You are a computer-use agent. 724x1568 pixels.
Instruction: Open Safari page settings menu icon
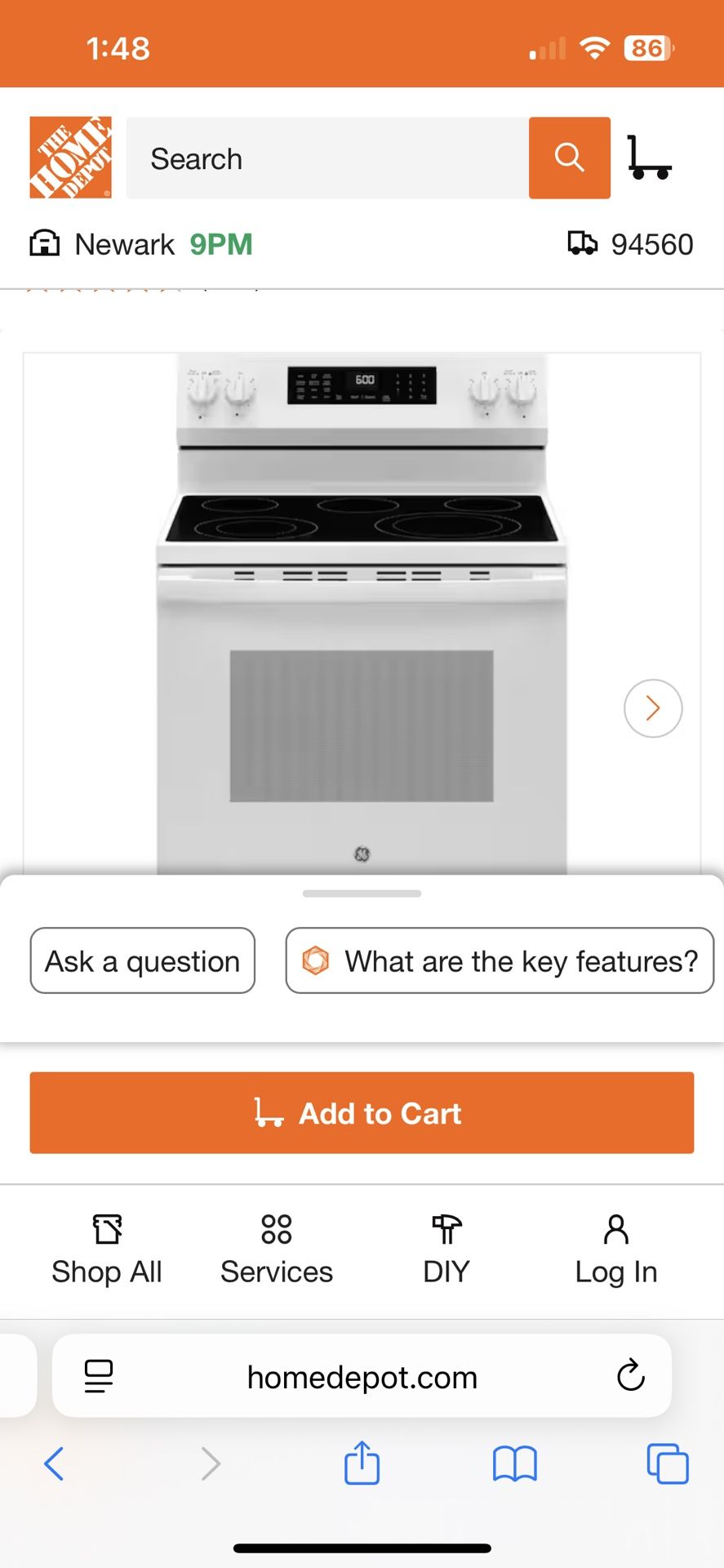(x=99, y=1376)
